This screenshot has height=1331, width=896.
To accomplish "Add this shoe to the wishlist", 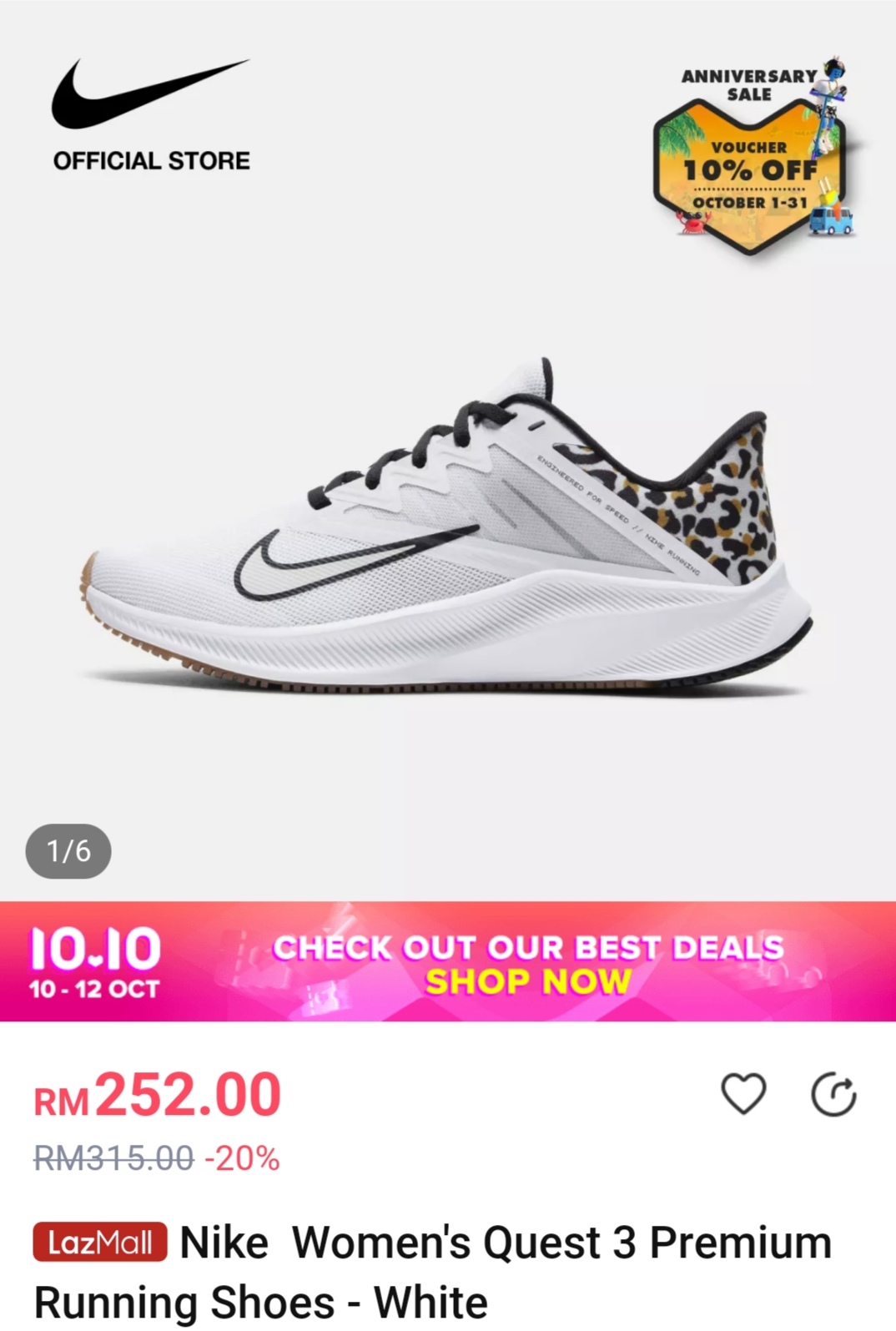I will 742,1094.
